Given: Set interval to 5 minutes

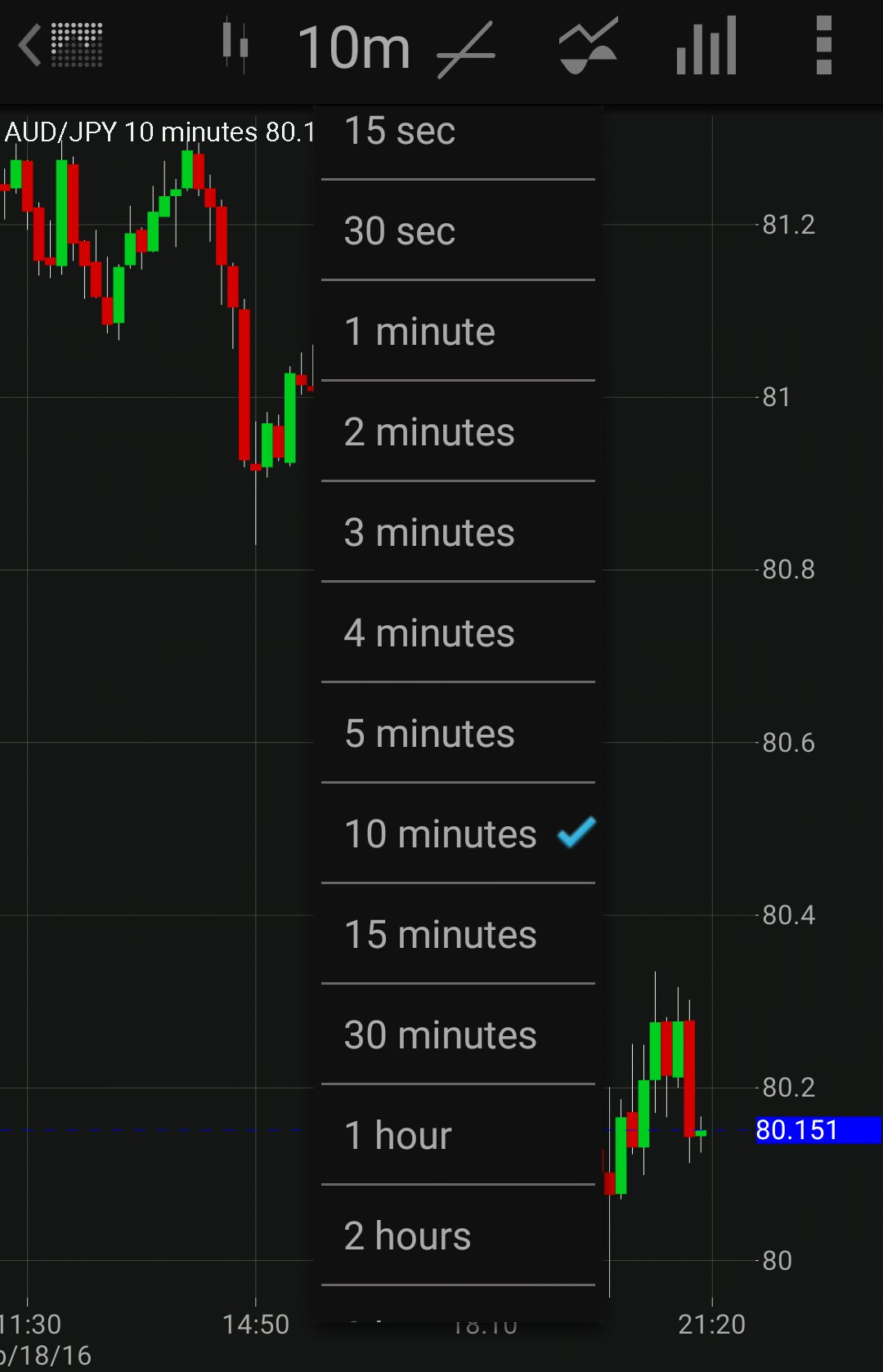Looking at the screenshot, I should point(458,734).
